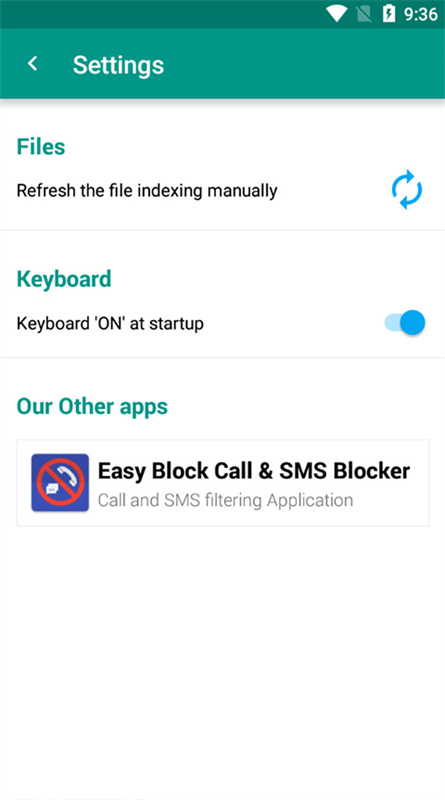Go back from Settings
The image size is (445, 800).
(x=33, y=64)
